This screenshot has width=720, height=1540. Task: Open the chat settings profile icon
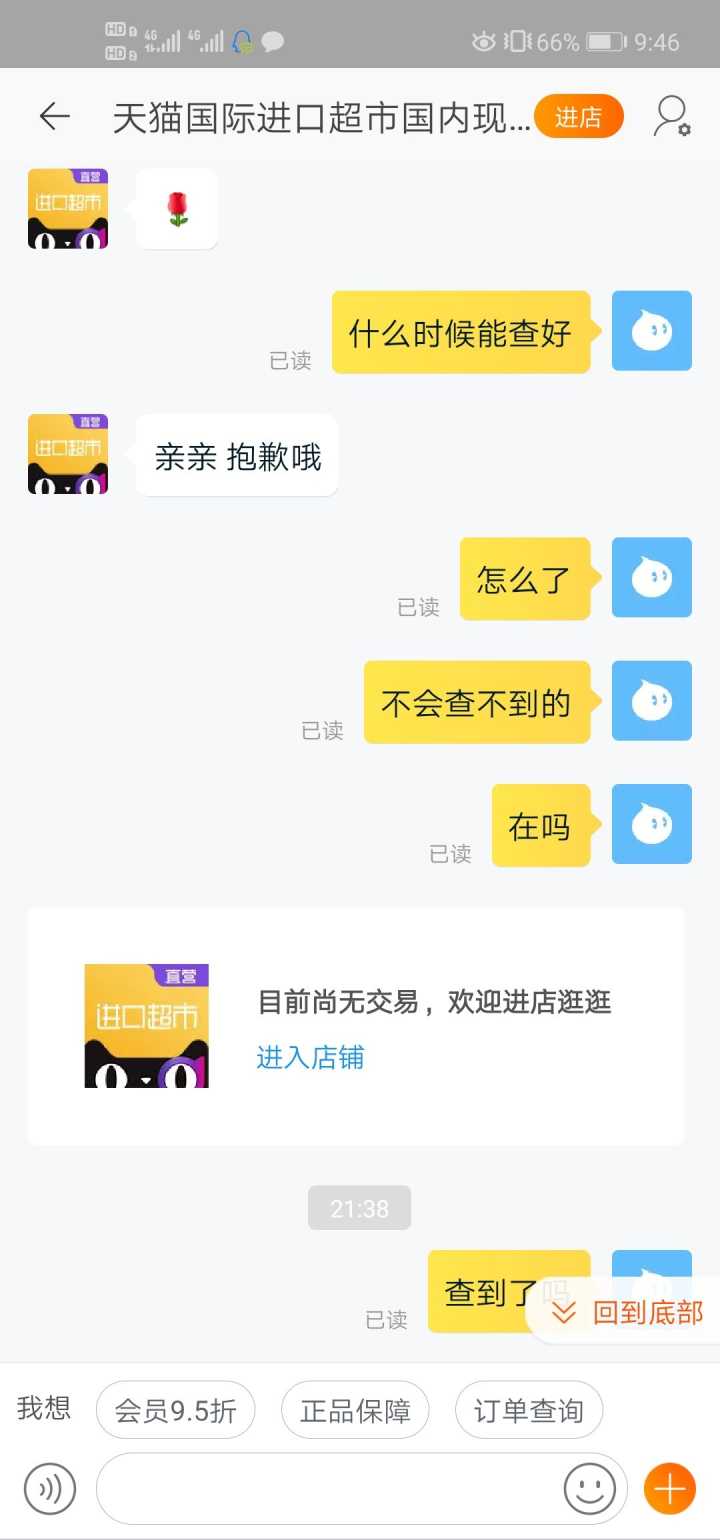pyautogui.click(x=671, y=117)
